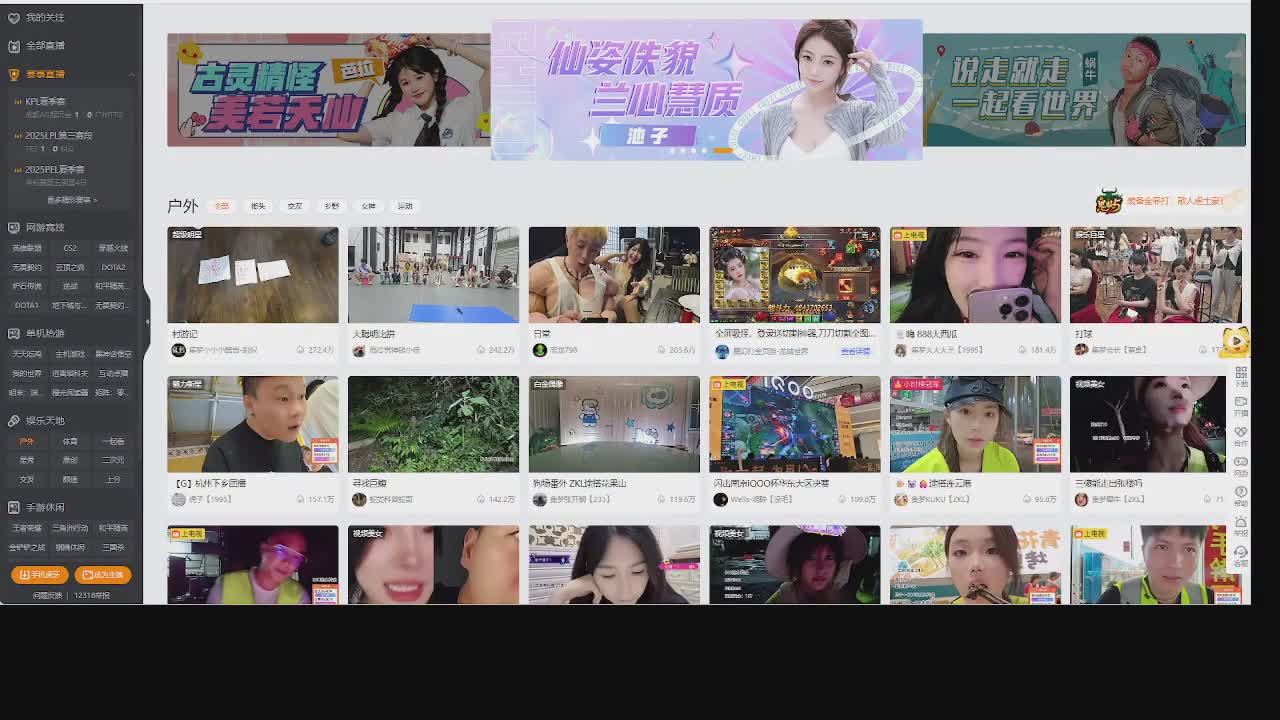Viewport: 1280px width, 720px height.
Task: Open the 【G】杭州下乡团播 stream
Action: (x=252, y=424)
